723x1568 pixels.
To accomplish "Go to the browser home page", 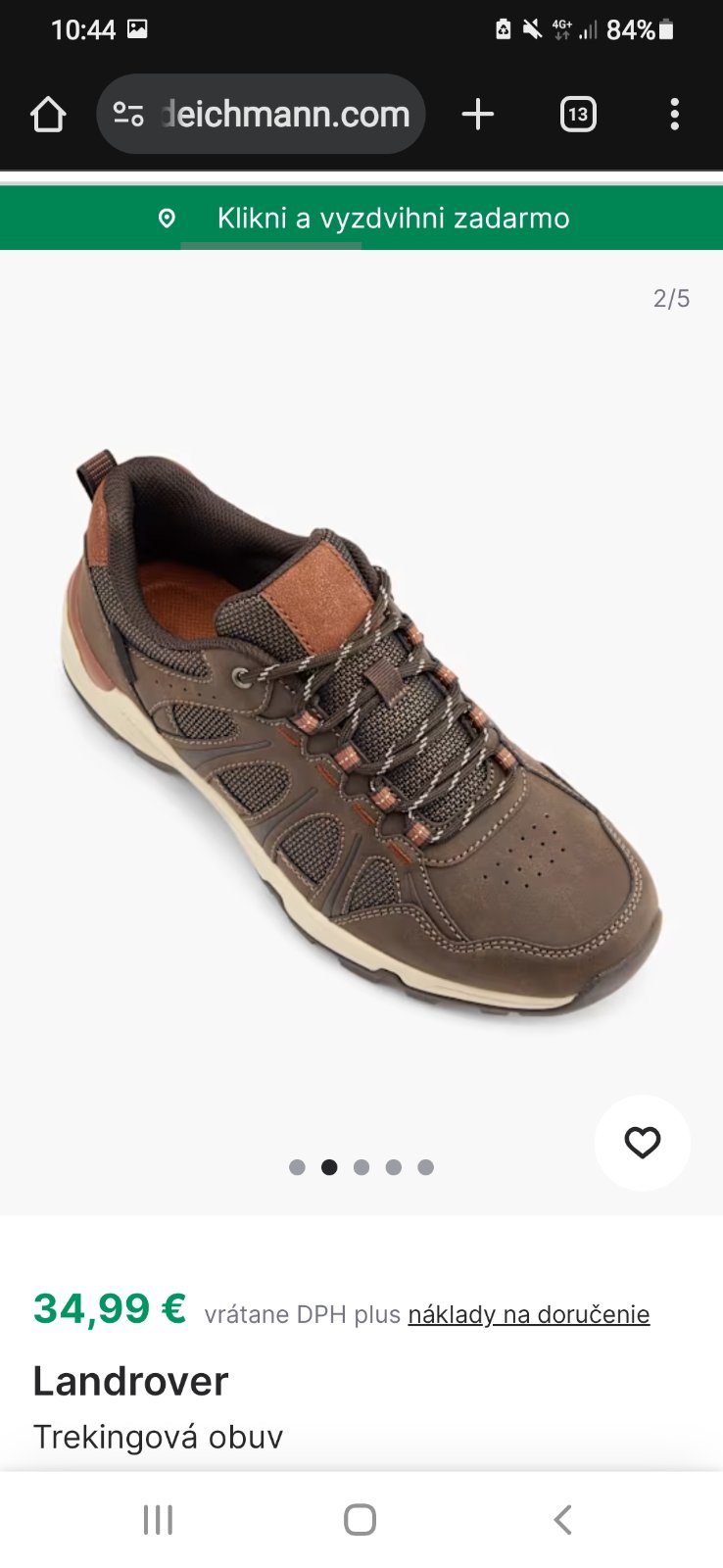I will [47, 115].
